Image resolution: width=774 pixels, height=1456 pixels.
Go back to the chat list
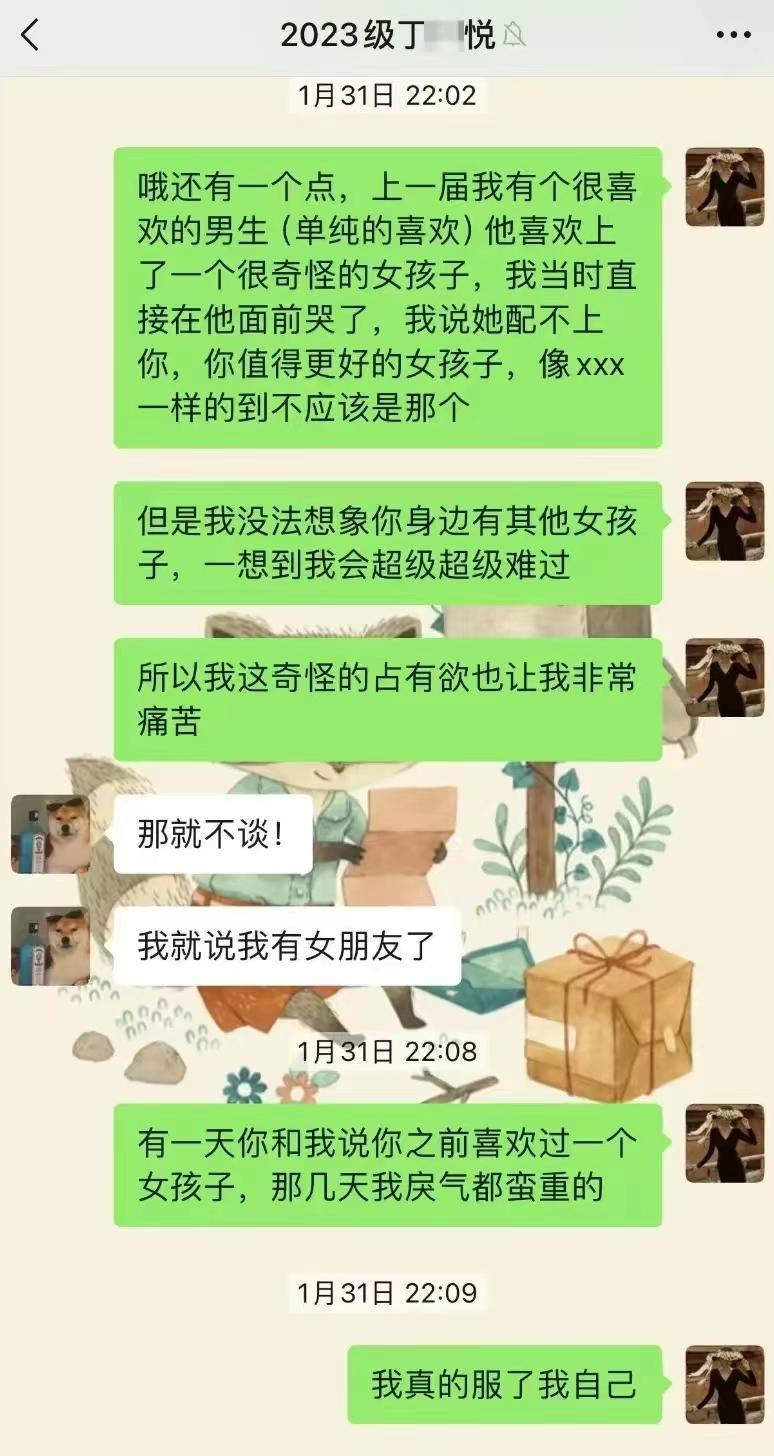coord(30,36)
